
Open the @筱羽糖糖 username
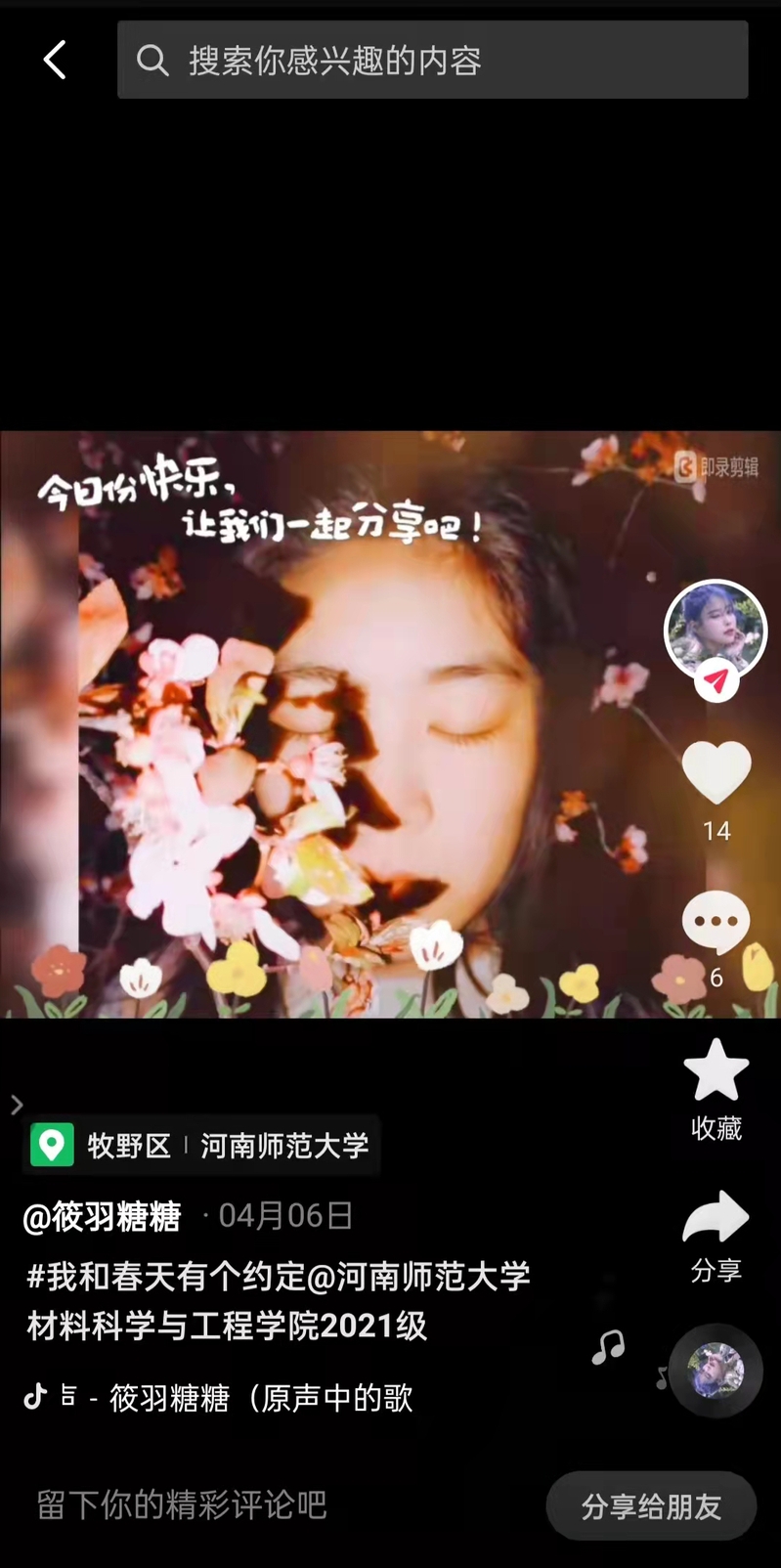(103, 1217)
